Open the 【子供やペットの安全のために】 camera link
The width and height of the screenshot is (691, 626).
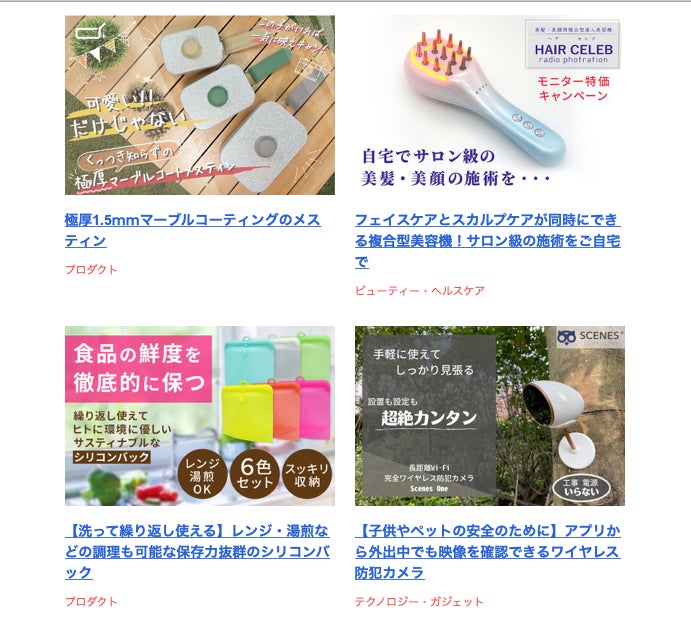point(487,552)
